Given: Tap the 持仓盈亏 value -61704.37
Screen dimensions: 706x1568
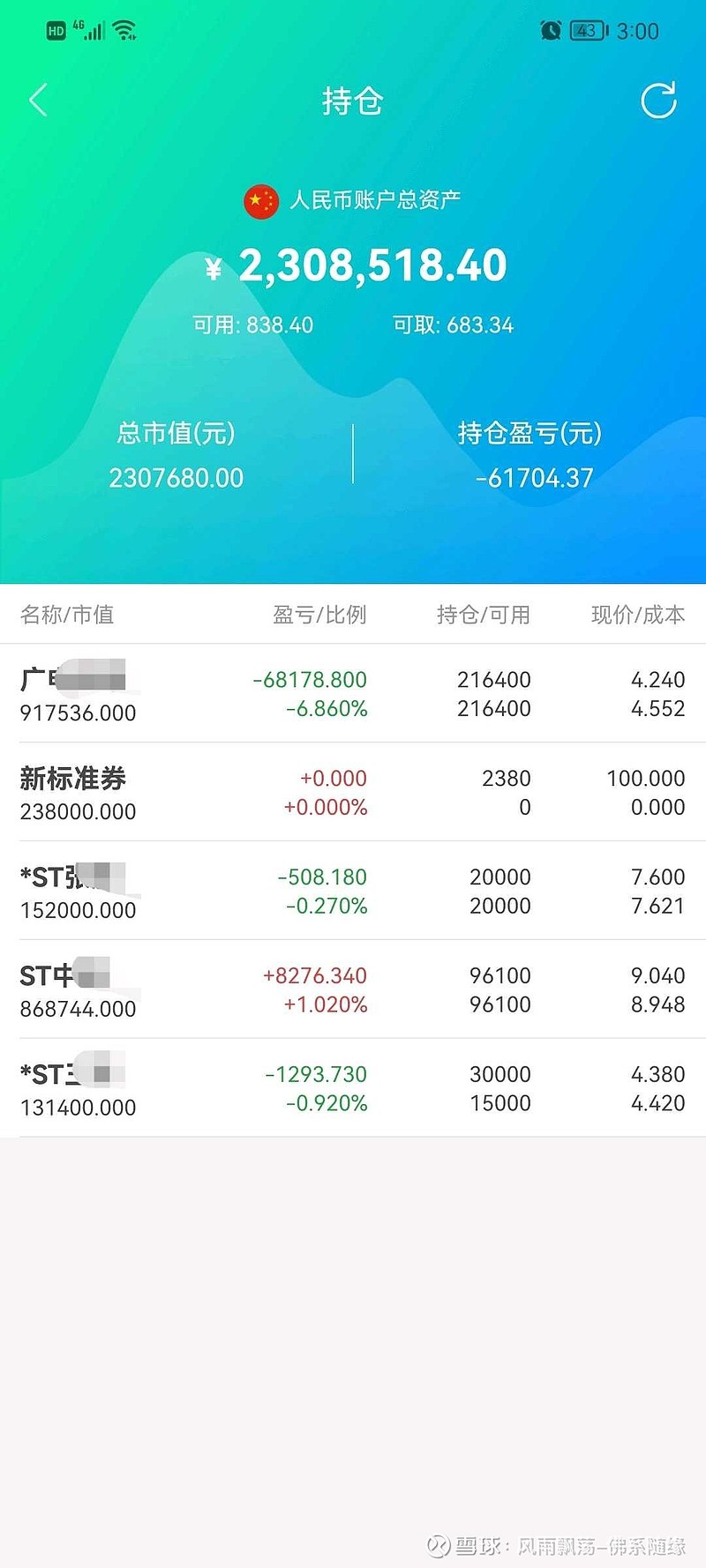Looking at the screenshot, I should [534, 477].
